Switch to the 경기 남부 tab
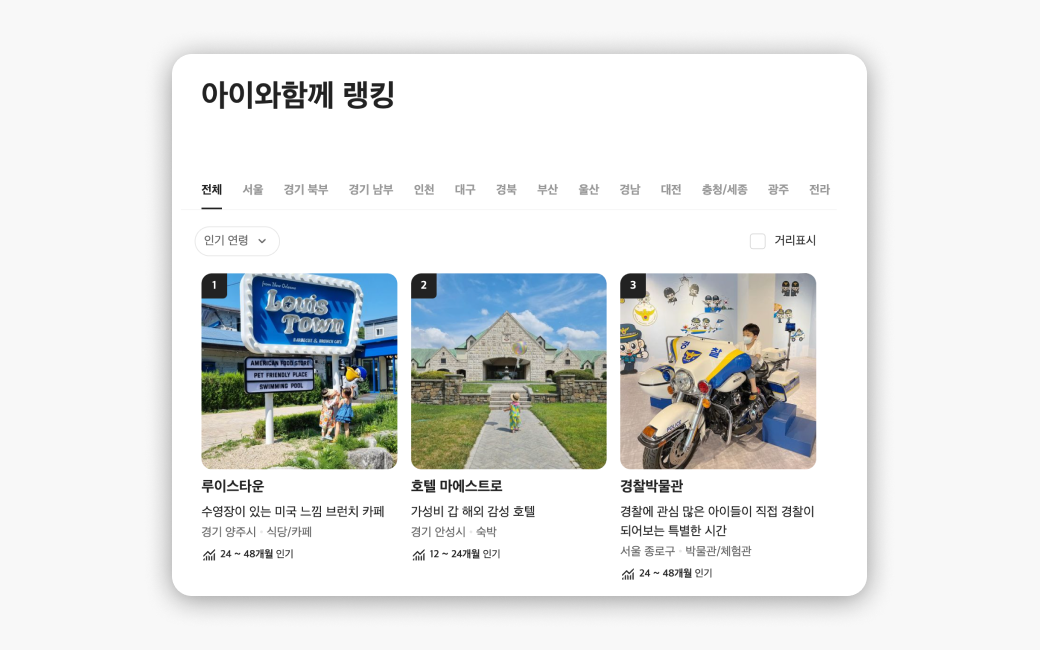The image size is (1040, 650). pyautogui.click(x=370, y=190)
